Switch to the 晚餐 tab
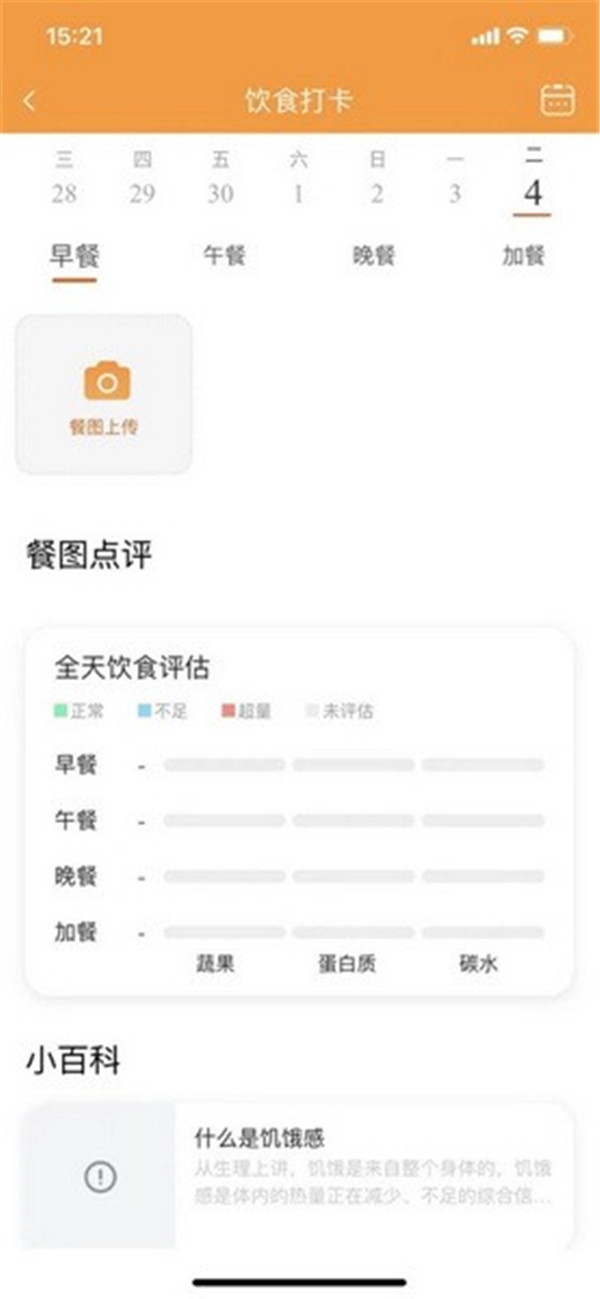The height and width of the screenshot is (1299, 600). (x=374, y=256)
